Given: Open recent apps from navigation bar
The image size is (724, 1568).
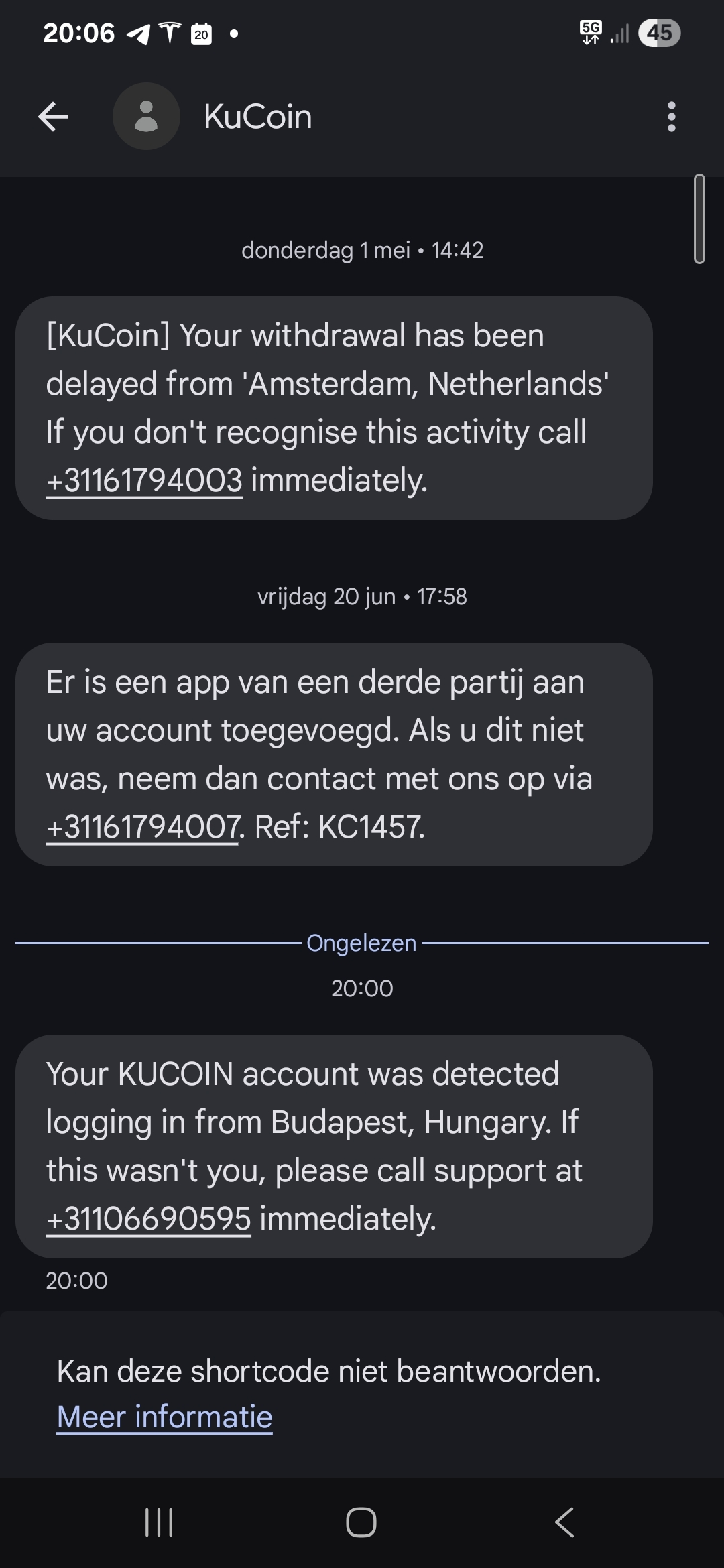Looking at the screenshot, I should 160,1522.
